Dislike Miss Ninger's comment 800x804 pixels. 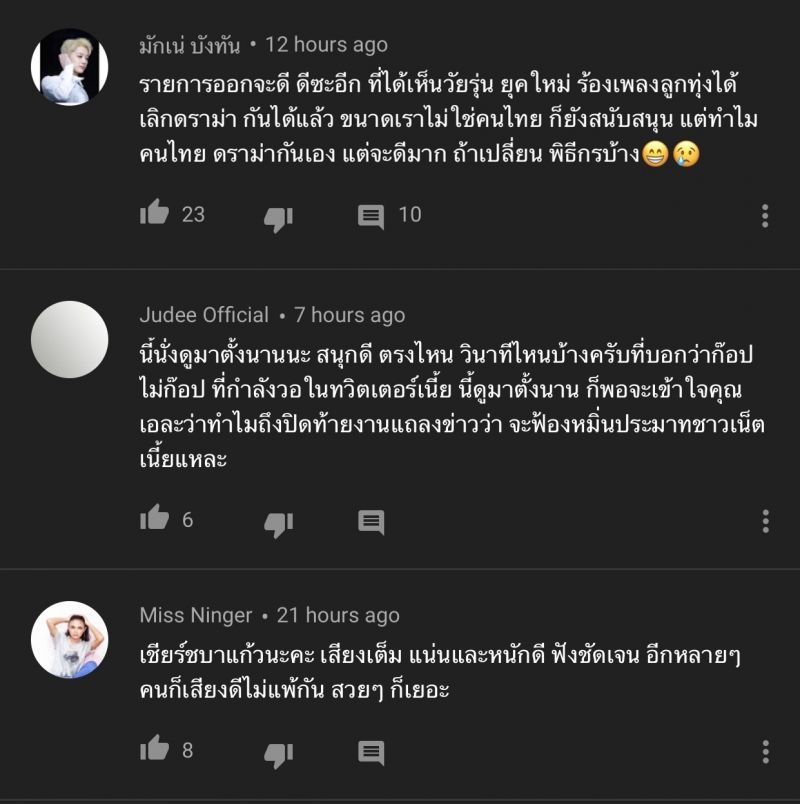[277, 752]
